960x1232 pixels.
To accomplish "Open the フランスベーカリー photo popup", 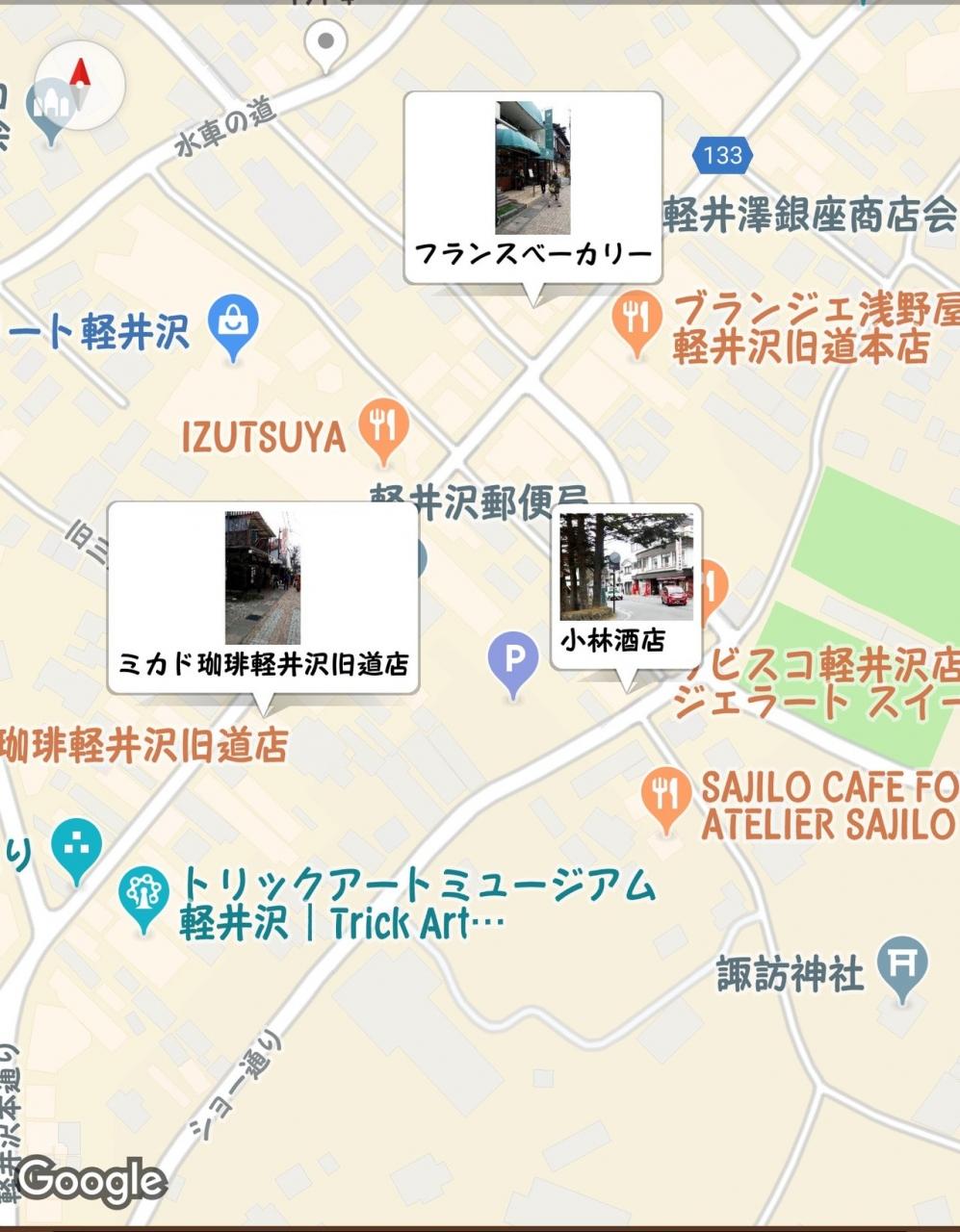I will pos(532,188).
